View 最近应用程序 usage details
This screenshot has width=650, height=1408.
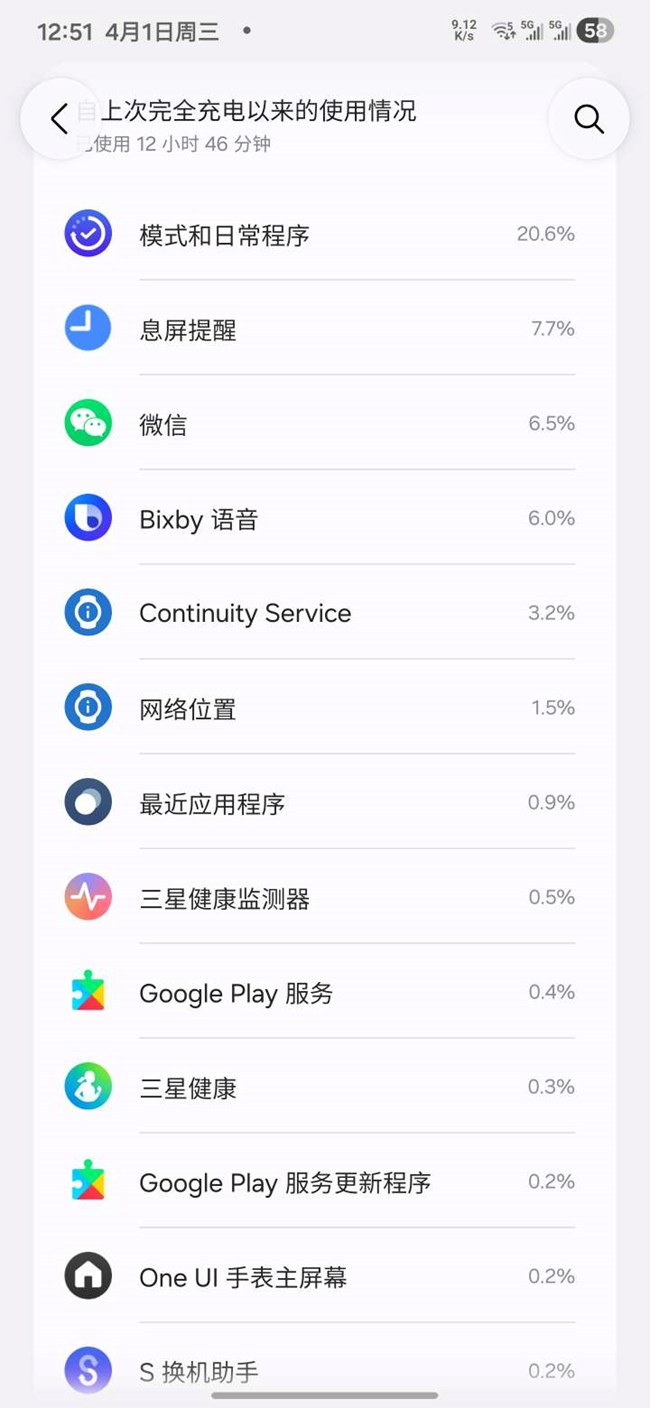tap(320, 803)
